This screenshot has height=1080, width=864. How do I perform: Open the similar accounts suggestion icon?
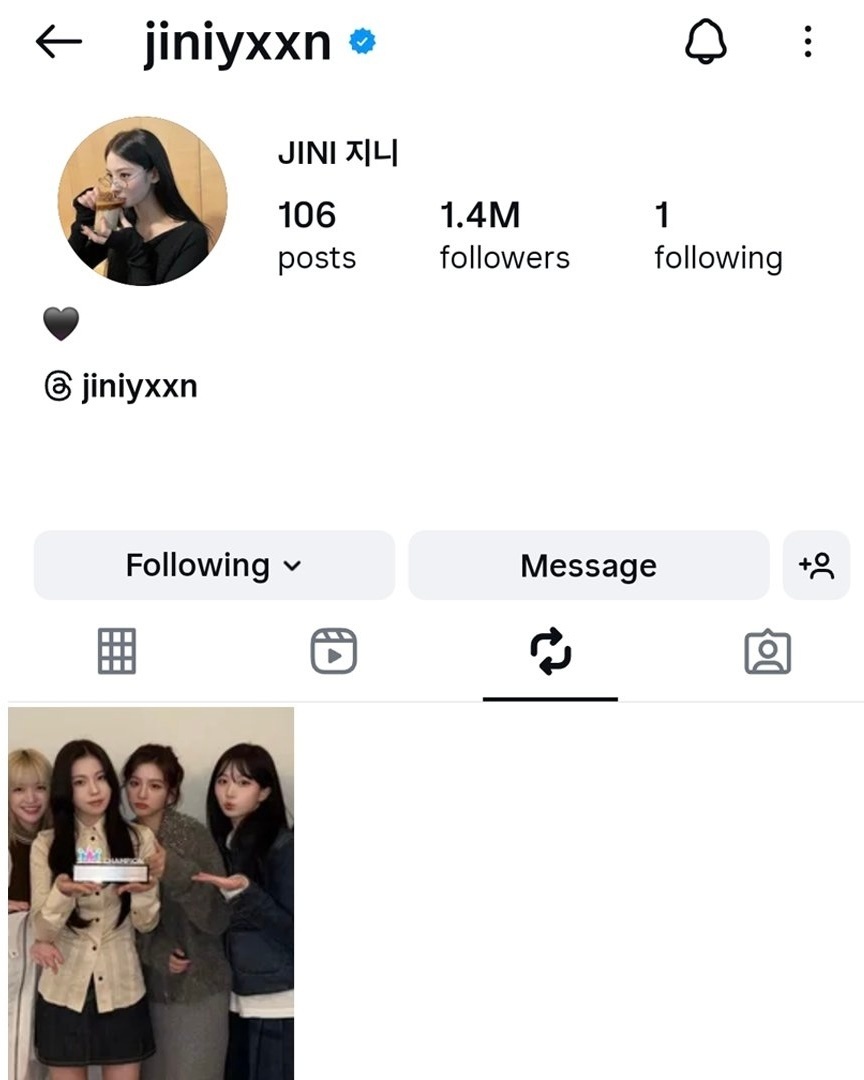tap(817, 565)
